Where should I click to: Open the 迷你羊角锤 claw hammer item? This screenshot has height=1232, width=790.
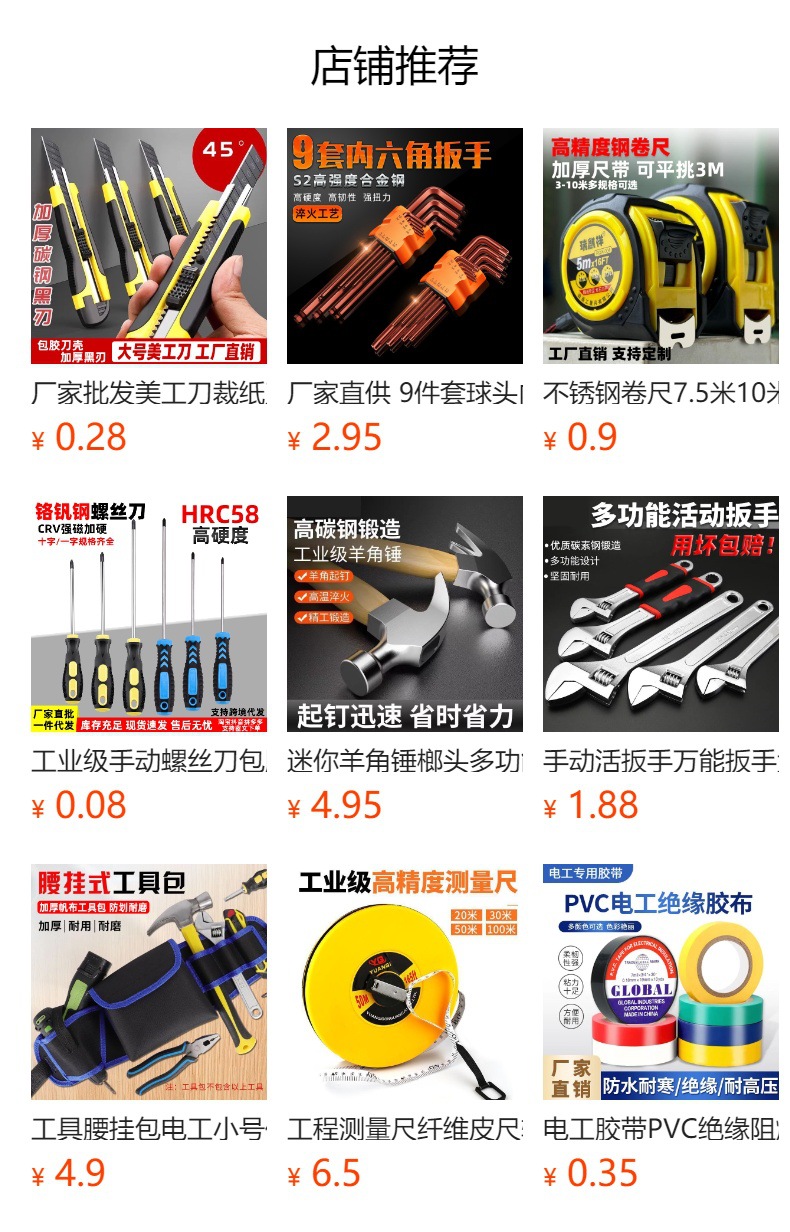click(x=405, y=614)
